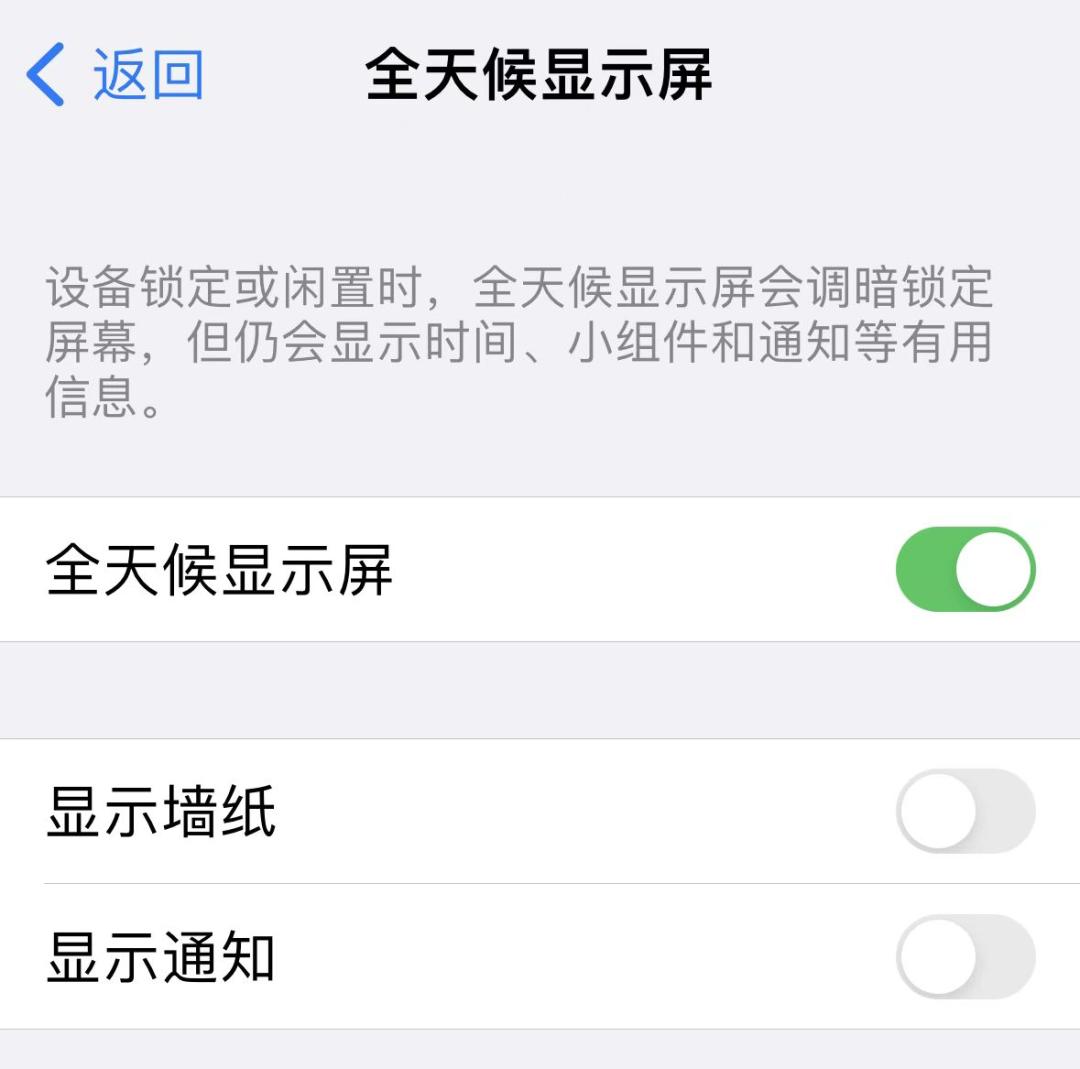Turn on the 显示通知 switch

(965, 957)
